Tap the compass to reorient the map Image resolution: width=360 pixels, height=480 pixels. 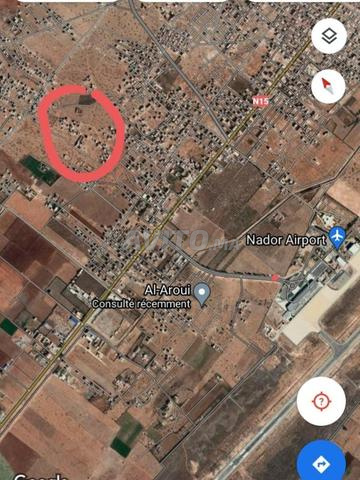328,86
